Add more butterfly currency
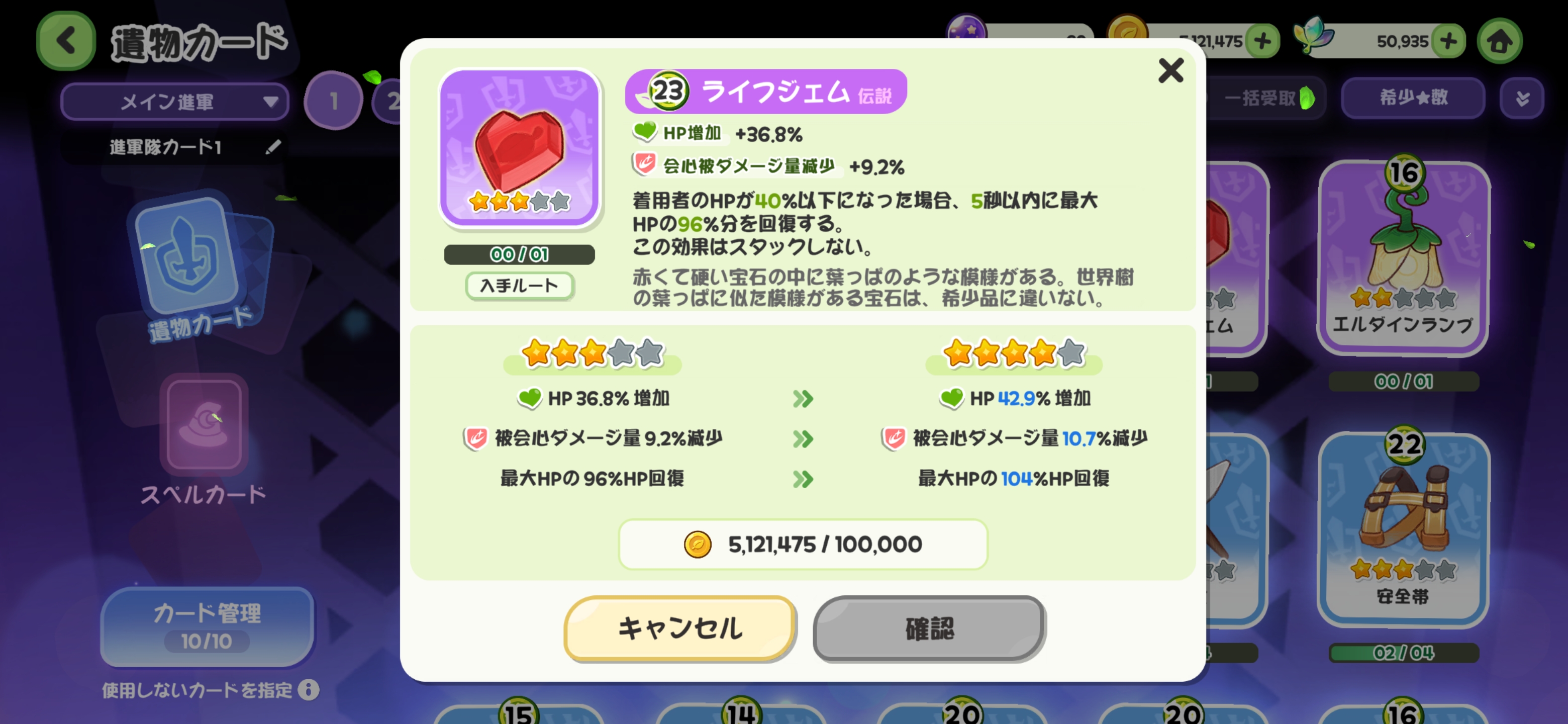The width and height of the screenshot is (1568, 724). pos(1448,41)
